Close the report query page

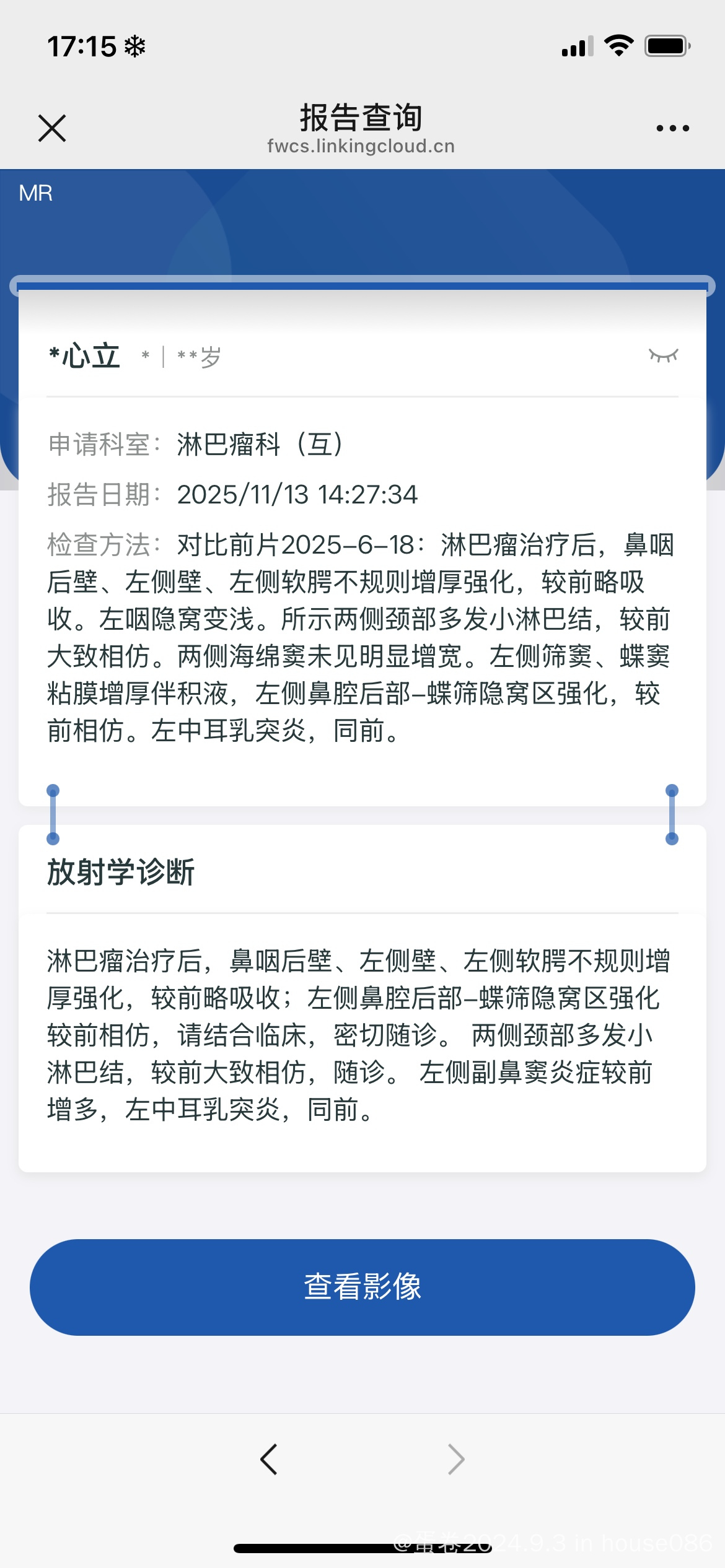pos(52,128)
